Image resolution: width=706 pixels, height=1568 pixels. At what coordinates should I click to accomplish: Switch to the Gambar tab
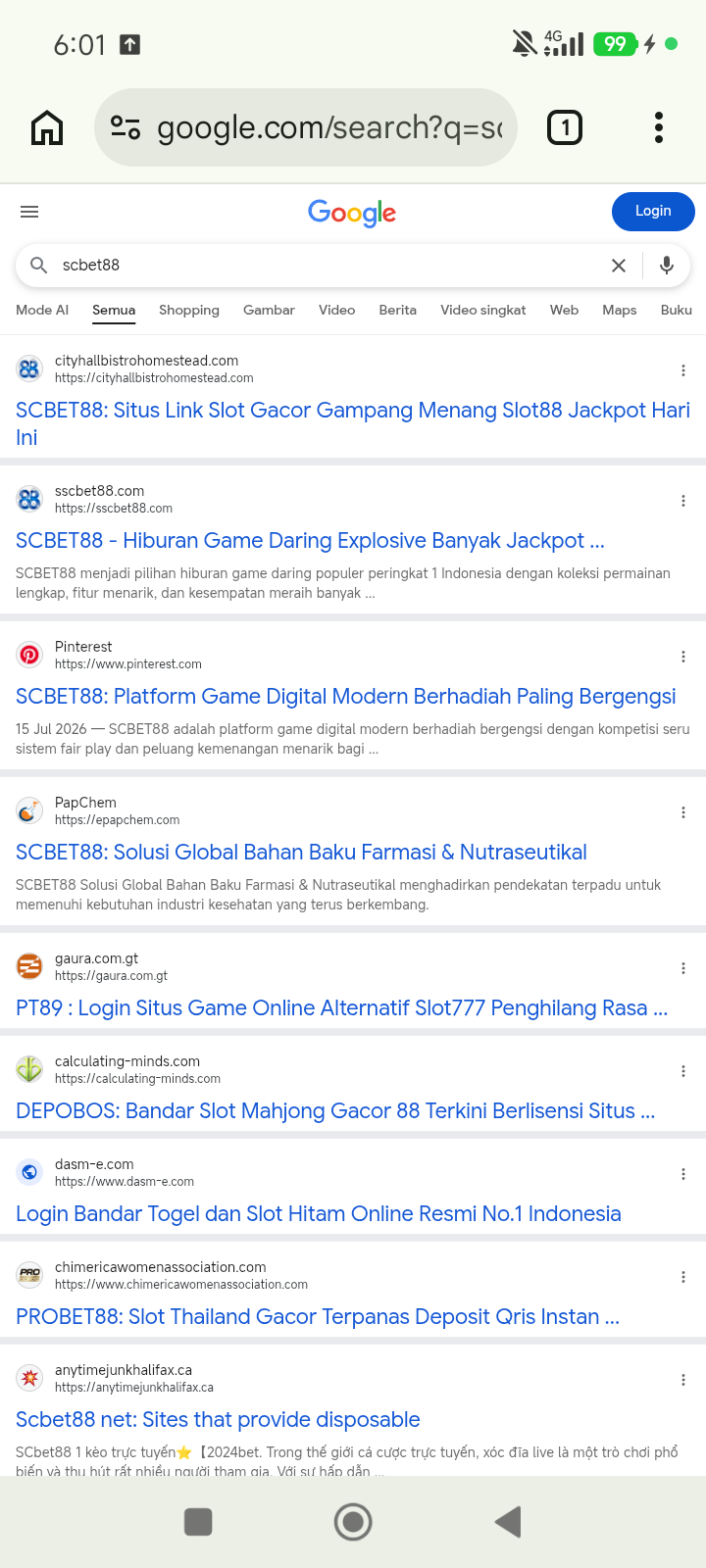(269, 310)
